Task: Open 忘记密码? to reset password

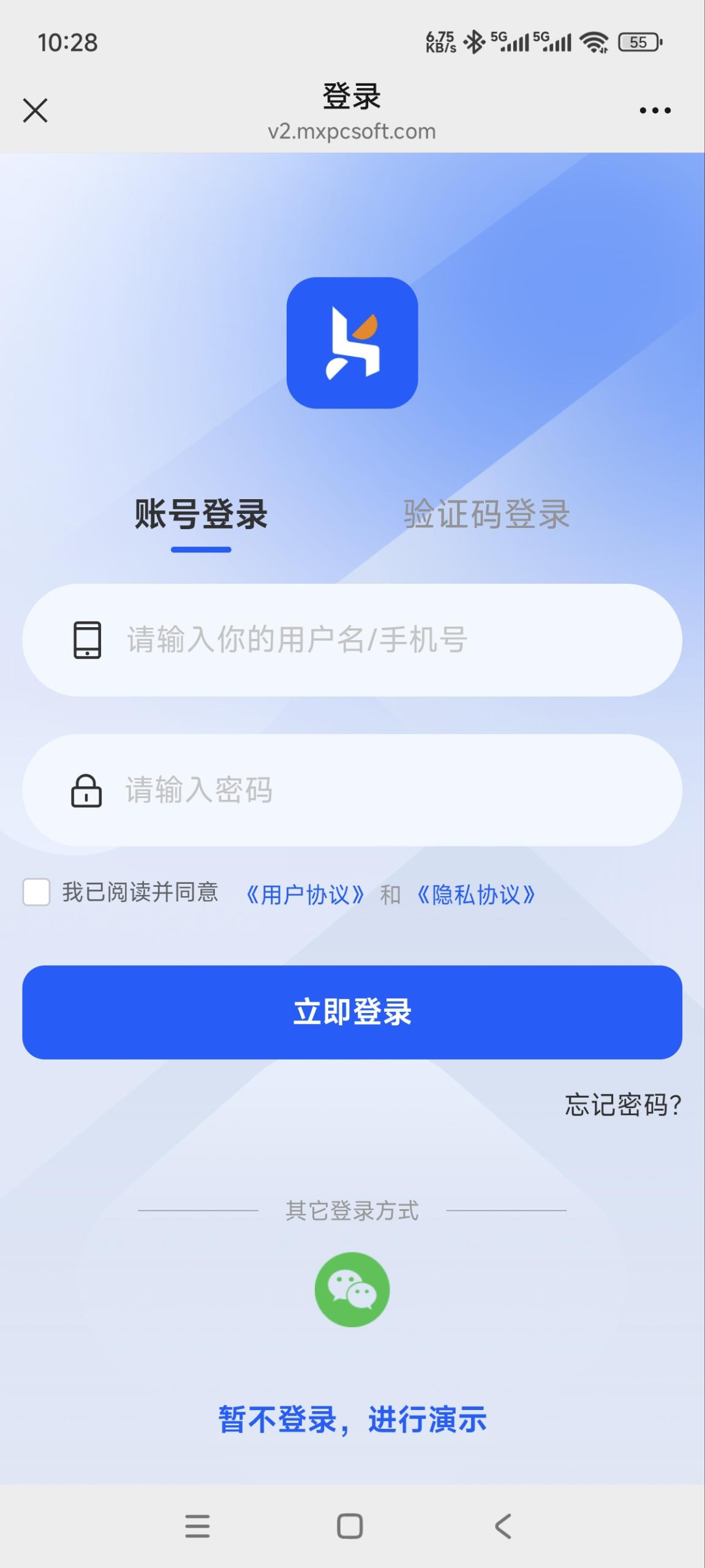Action: click(x=623, y=1104)
